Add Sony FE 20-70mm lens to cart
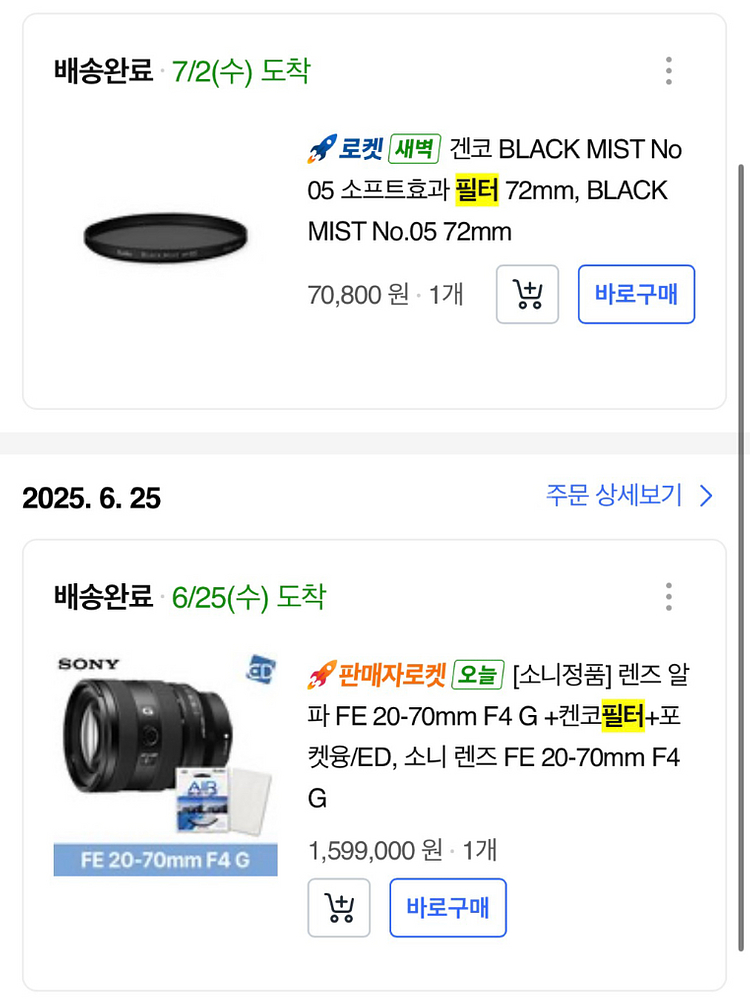750x1008 pixels. (339, 907)
